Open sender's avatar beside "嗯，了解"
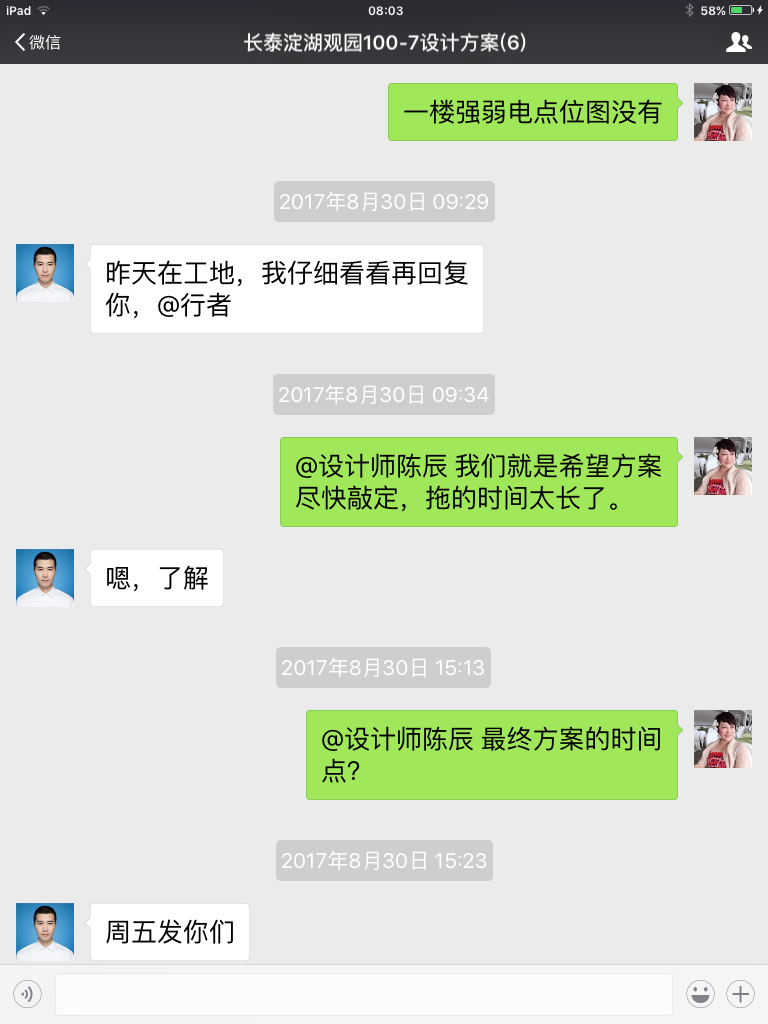 [45, 578]
